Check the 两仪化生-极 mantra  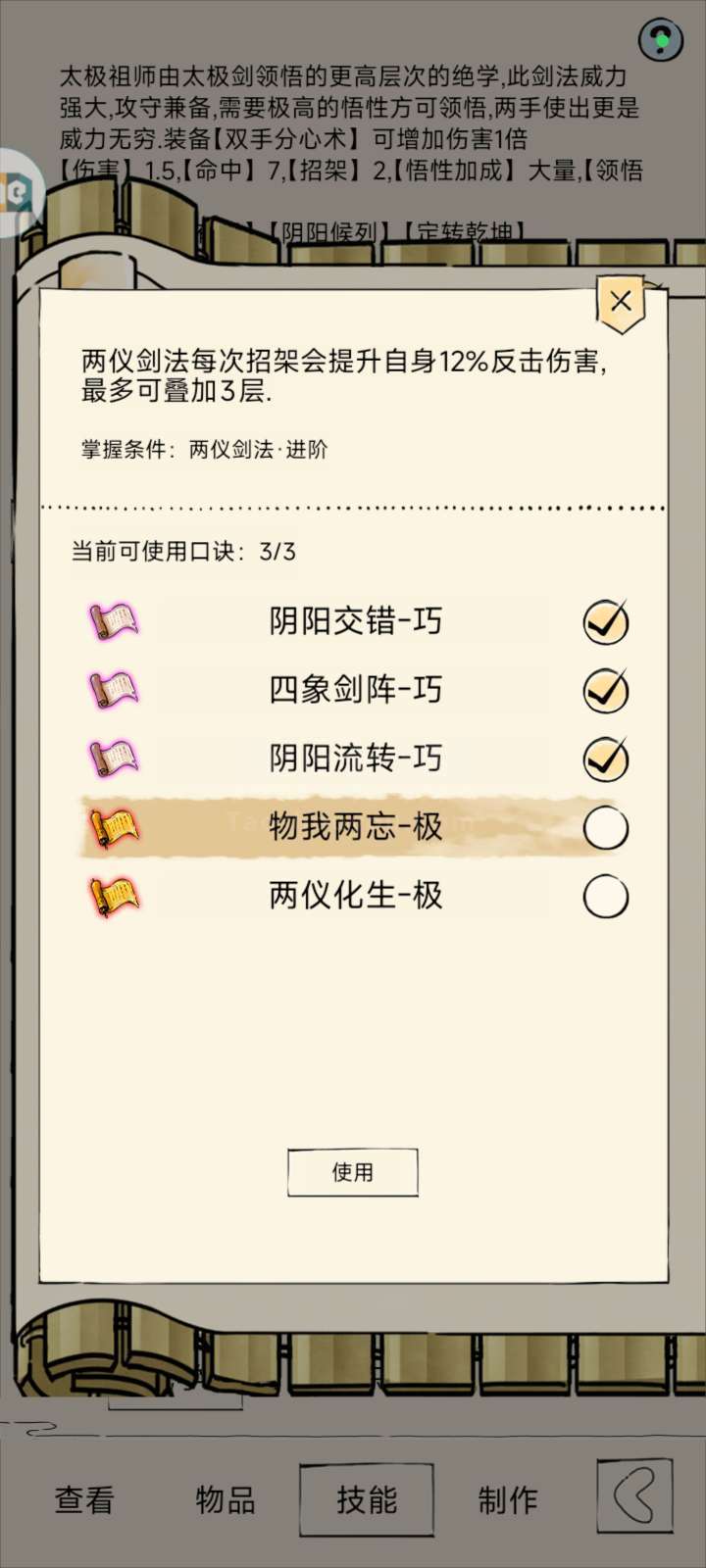pyautogui.click(x=606, y=896)
